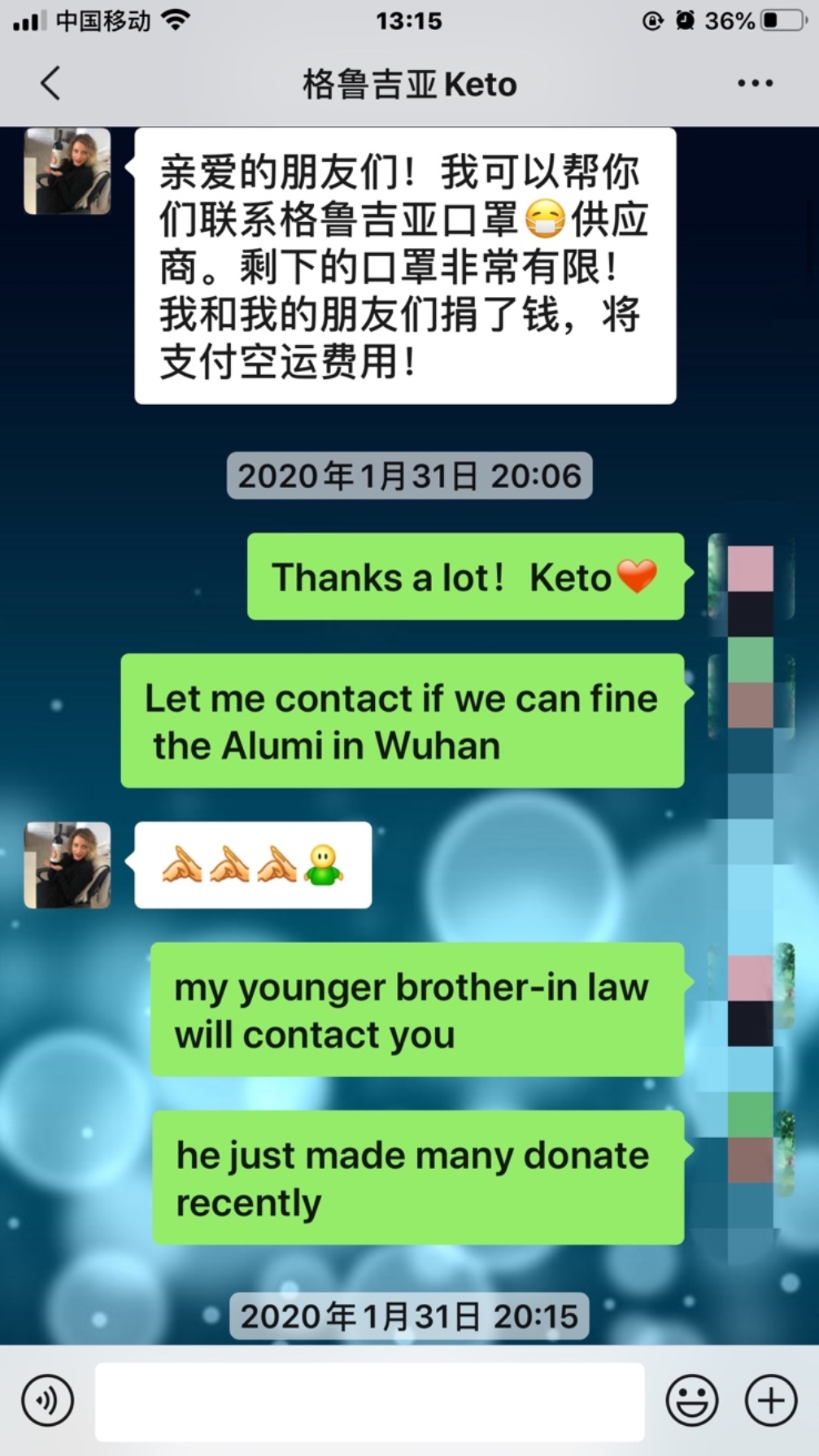Select the clock showing 13:15

[x=409, y=20]
